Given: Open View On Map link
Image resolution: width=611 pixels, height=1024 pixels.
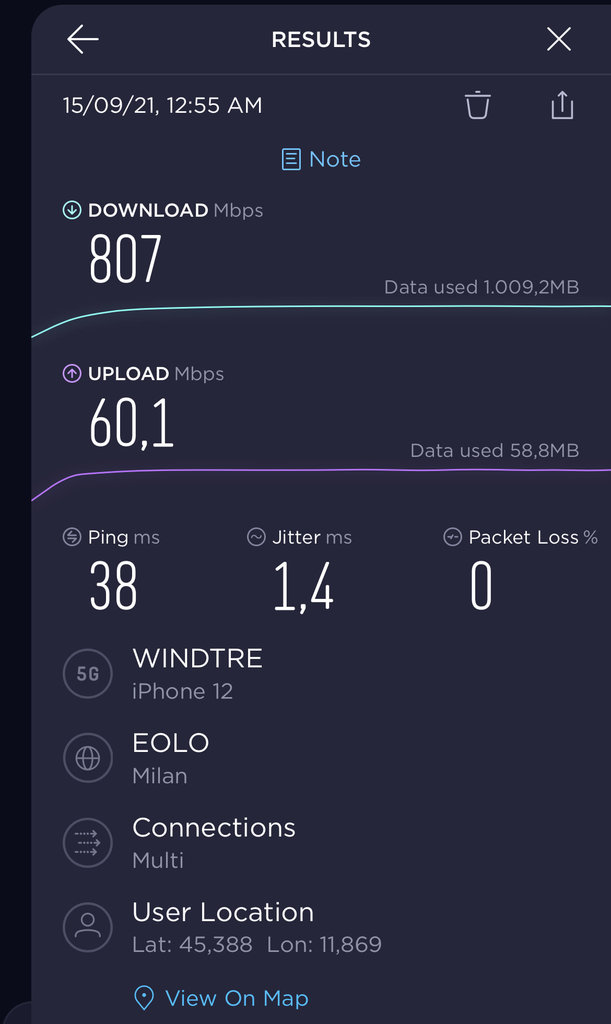Looking at the screenshot, I should (x=221, y=998).
